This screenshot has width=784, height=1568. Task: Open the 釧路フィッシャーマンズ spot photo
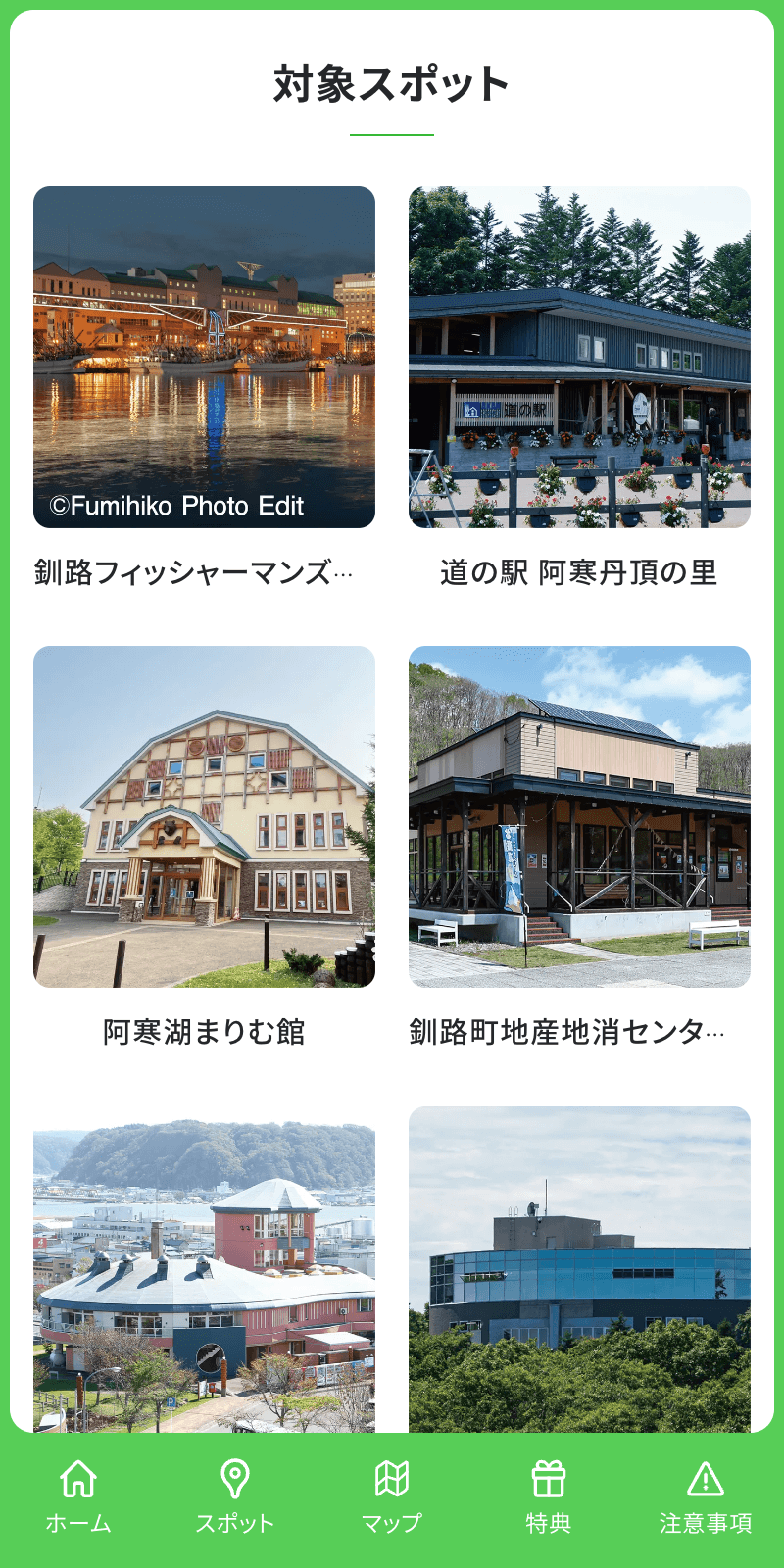(x=204, y=355)
